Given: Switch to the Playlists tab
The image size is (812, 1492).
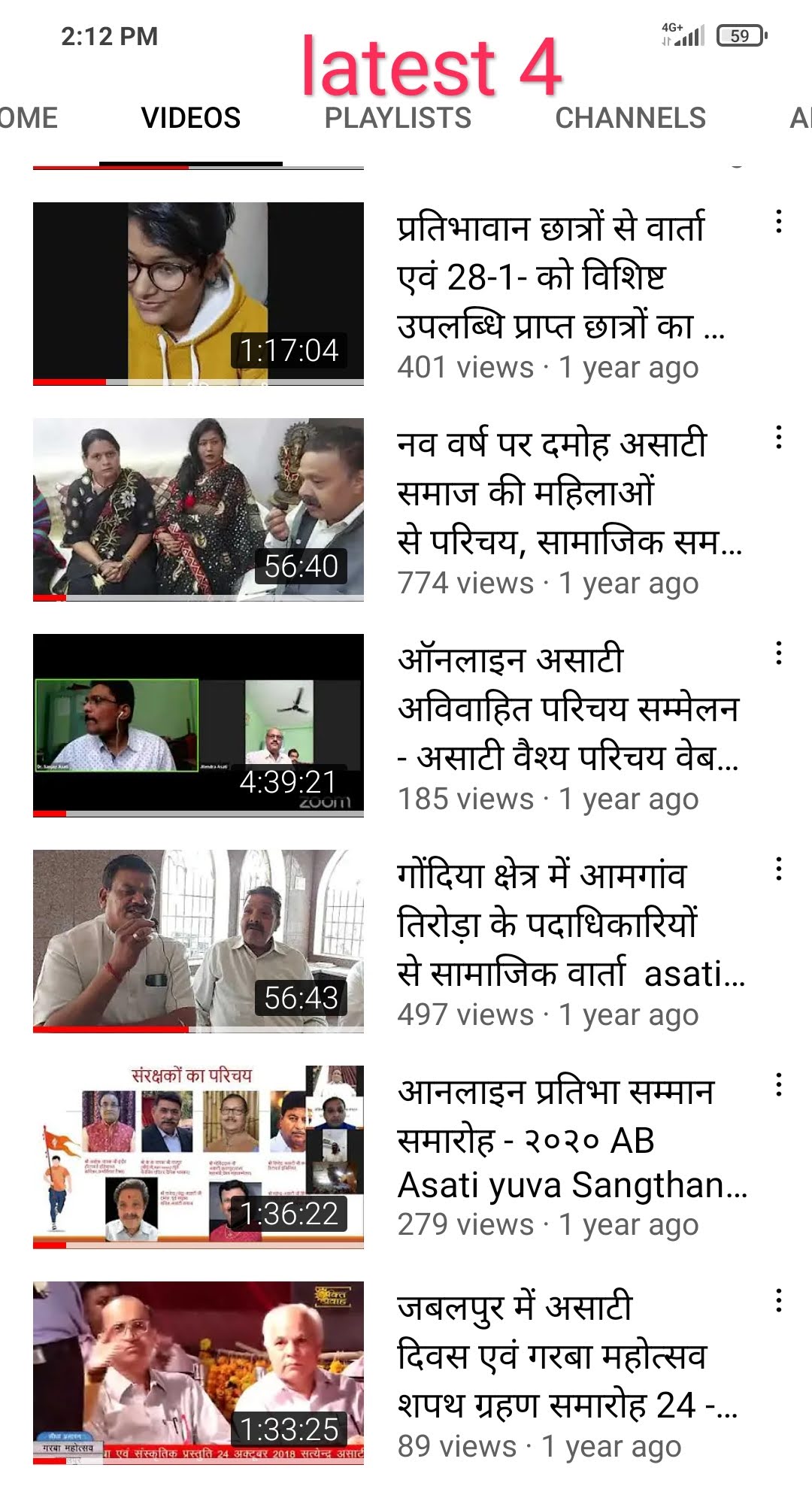Looking at the screenshot, I should (398, 118).
